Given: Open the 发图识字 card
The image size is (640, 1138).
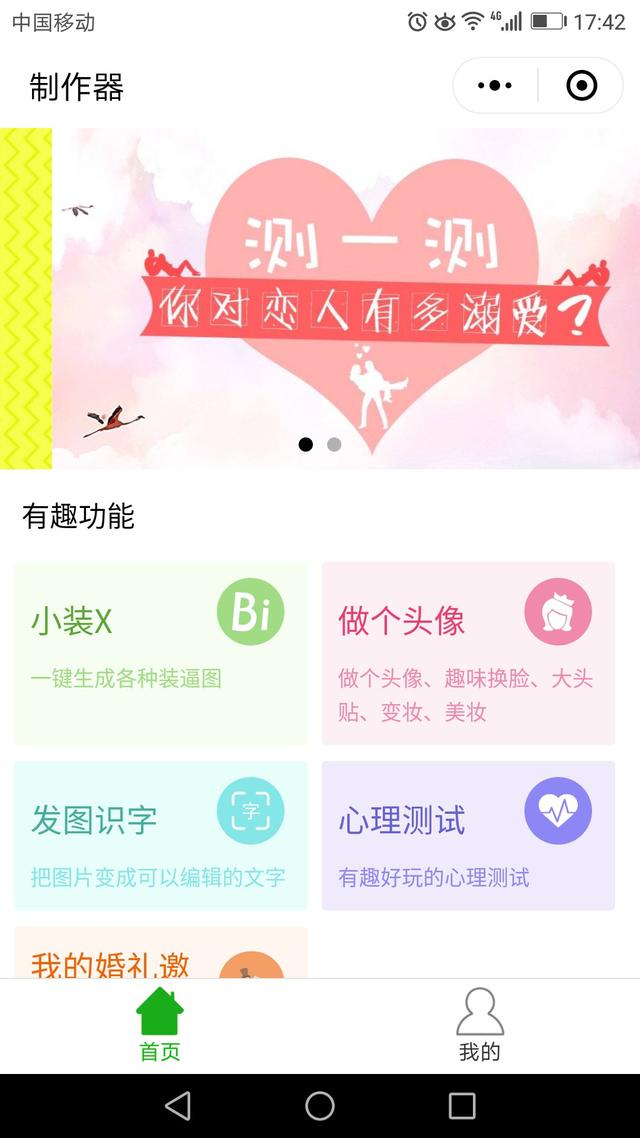Looking at the screenshot, I should point(161,835).
